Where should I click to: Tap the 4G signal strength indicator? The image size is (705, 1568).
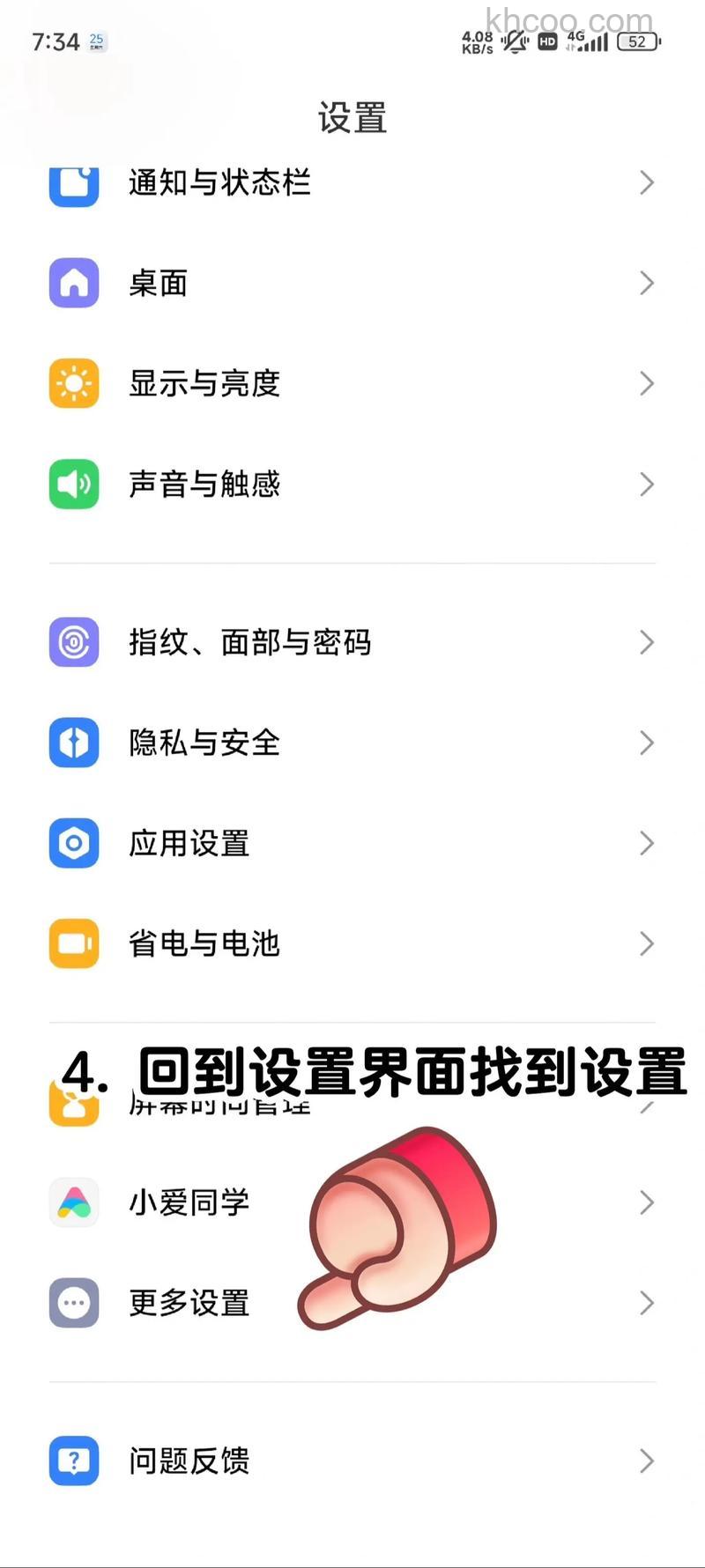[x=589, y=41]
